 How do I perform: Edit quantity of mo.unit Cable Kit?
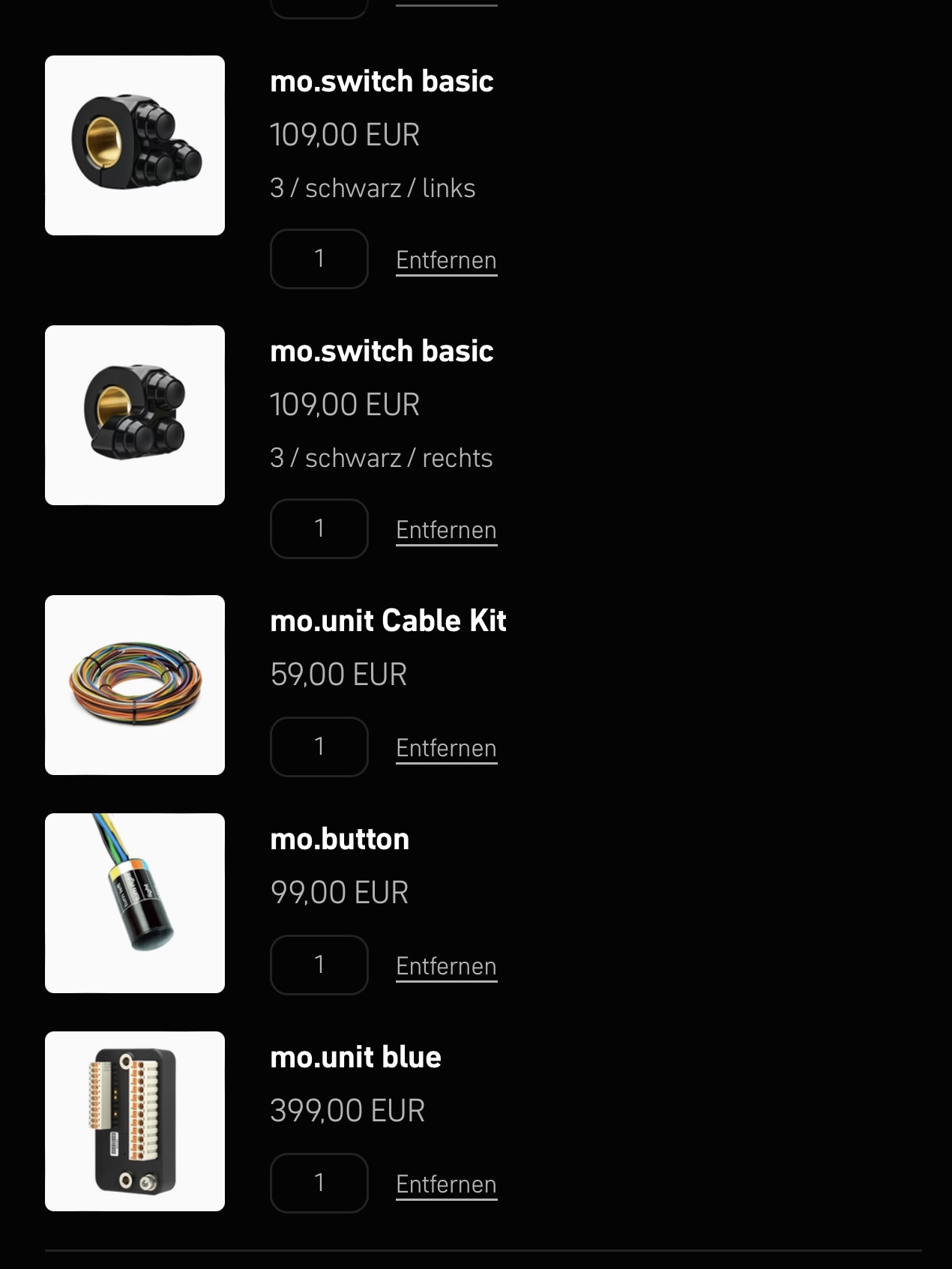pyautogui.click(x=319, y=747)
